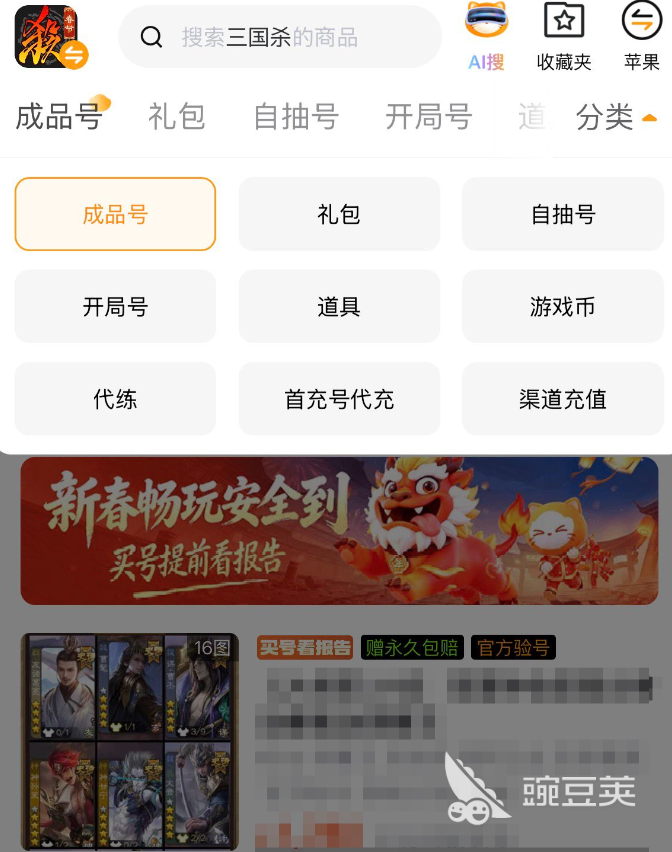Image resolution: width=672 pixels, height=852 pixels.
Task: Open the 收藏夹 favorites
Action: pyautogui.click(x=564, y=36)
